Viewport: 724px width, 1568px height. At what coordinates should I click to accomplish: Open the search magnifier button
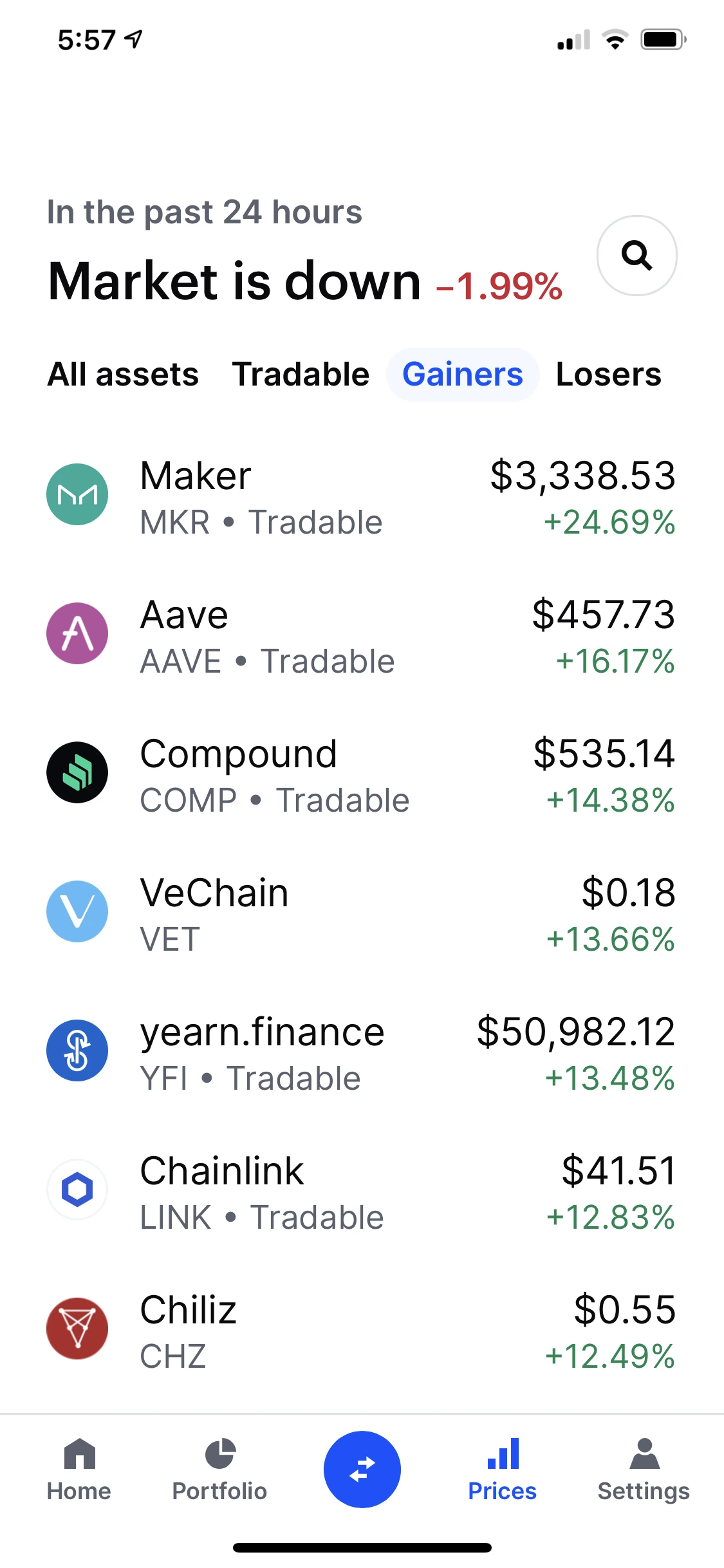pos(636,256)
